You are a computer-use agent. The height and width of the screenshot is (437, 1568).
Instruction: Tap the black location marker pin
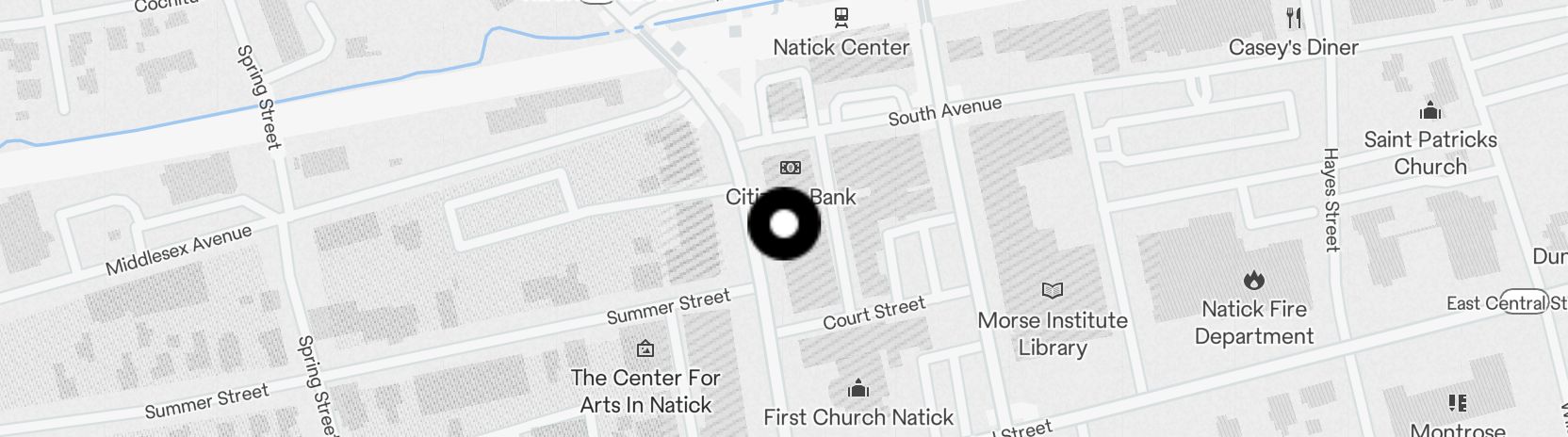coord(784,224)
